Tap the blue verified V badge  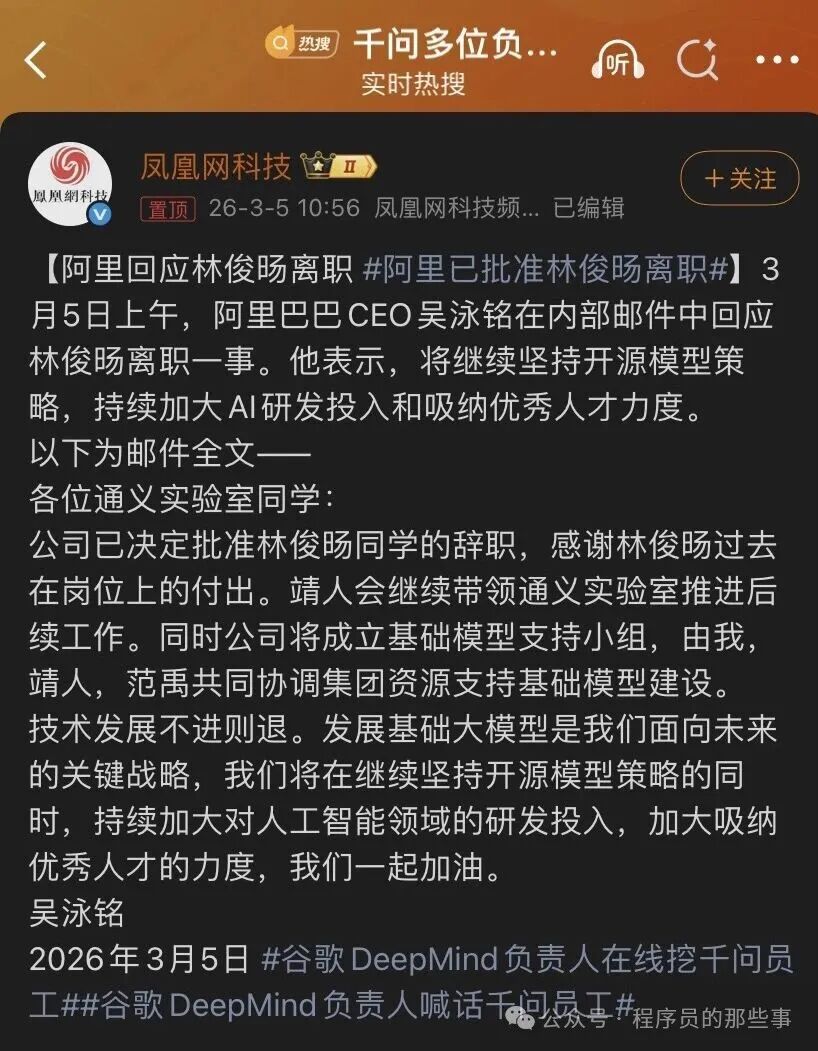click(x=97, y=215)
